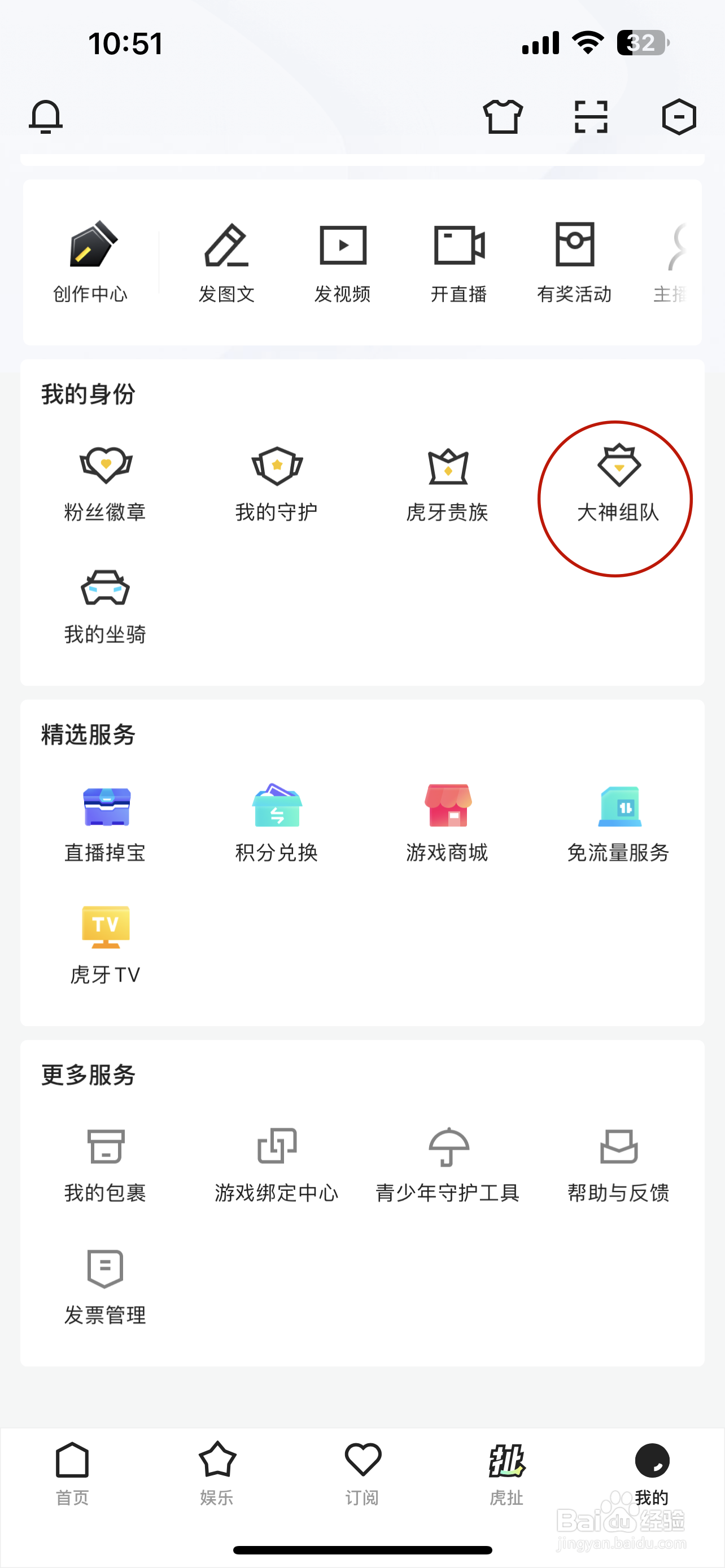Image resolution: width=725 pixels, height=1568 pixels.
Task: Open 创作中心
Action: click(91, 263)
